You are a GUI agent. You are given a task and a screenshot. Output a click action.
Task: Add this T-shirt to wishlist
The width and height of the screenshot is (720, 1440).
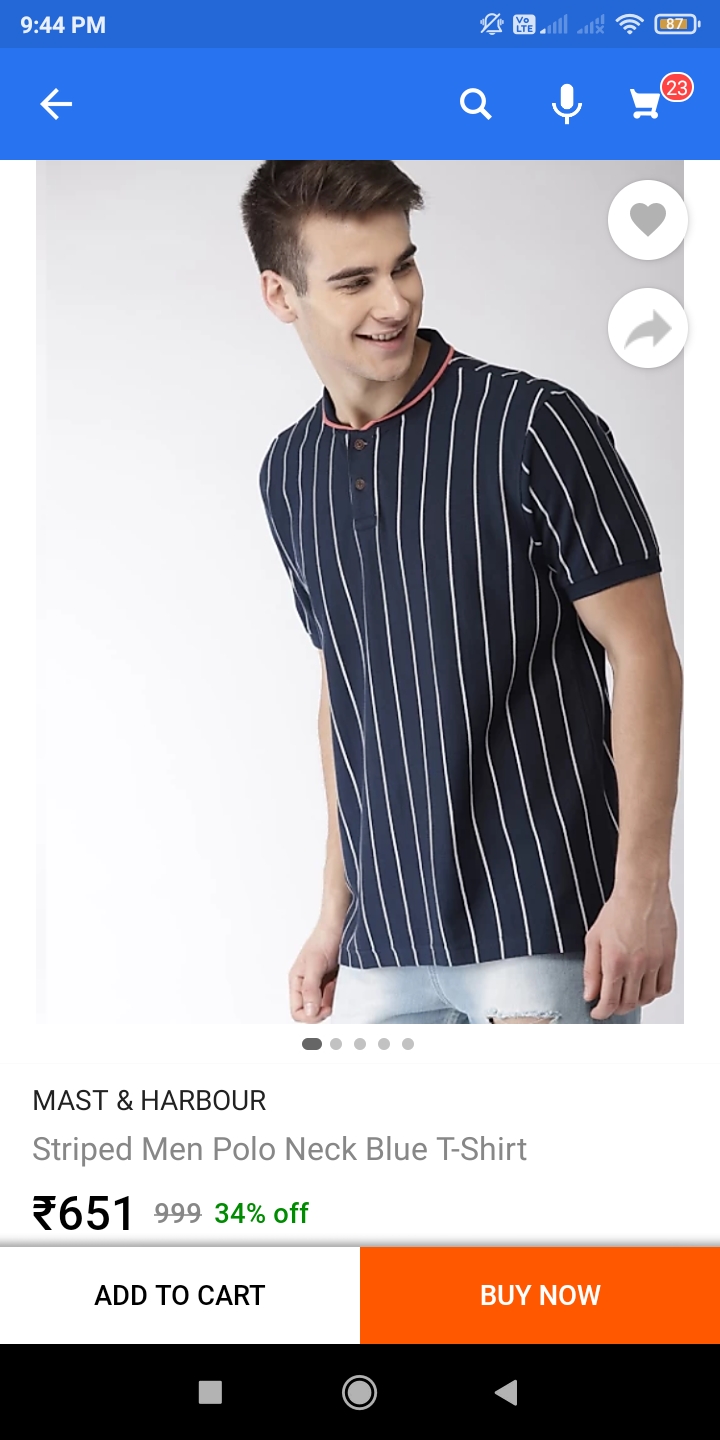click(x=648, y=220)
